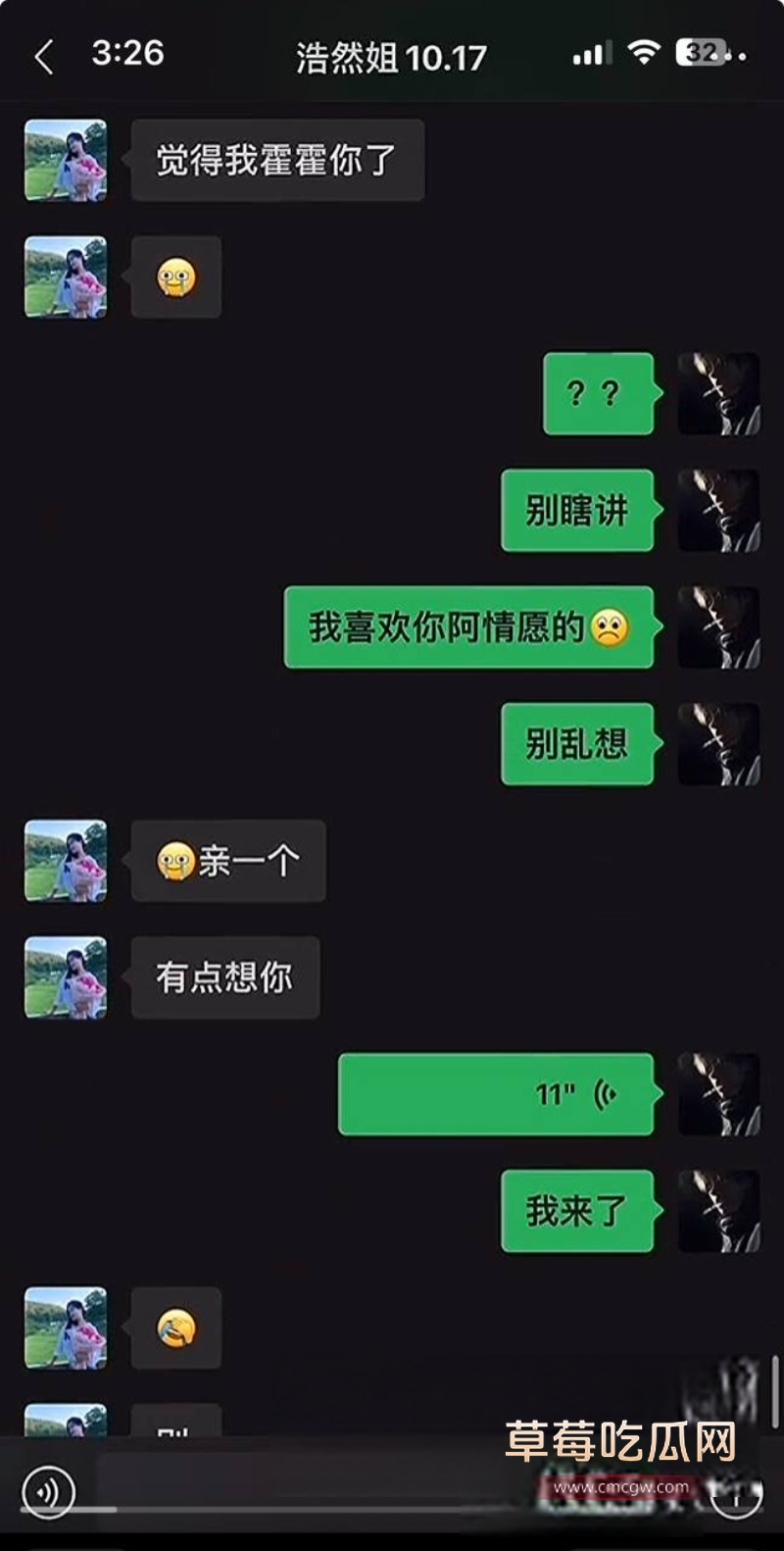
Task: Switch to voice input mode
Action: coord(47,1492)
